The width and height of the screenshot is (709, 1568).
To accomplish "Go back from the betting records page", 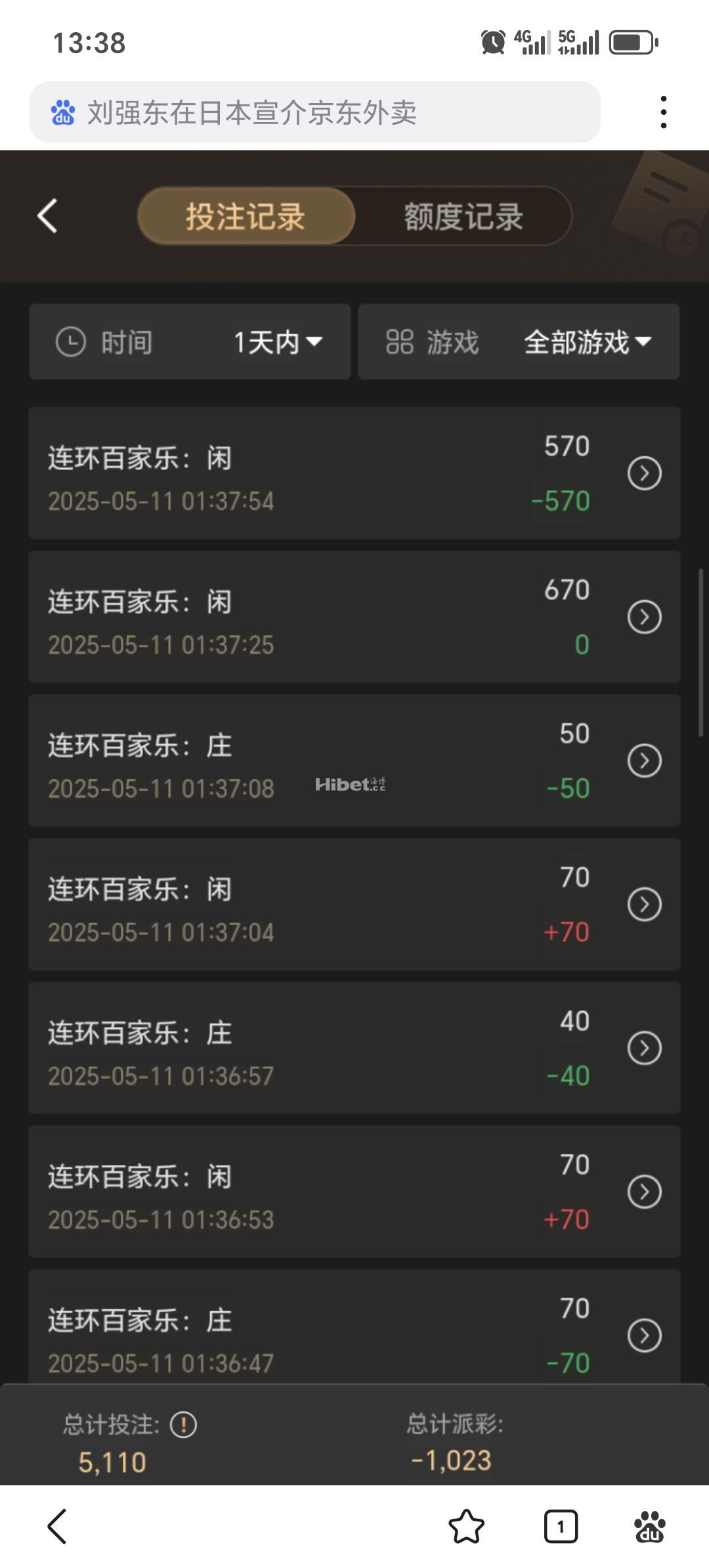I will pos(47,216).
